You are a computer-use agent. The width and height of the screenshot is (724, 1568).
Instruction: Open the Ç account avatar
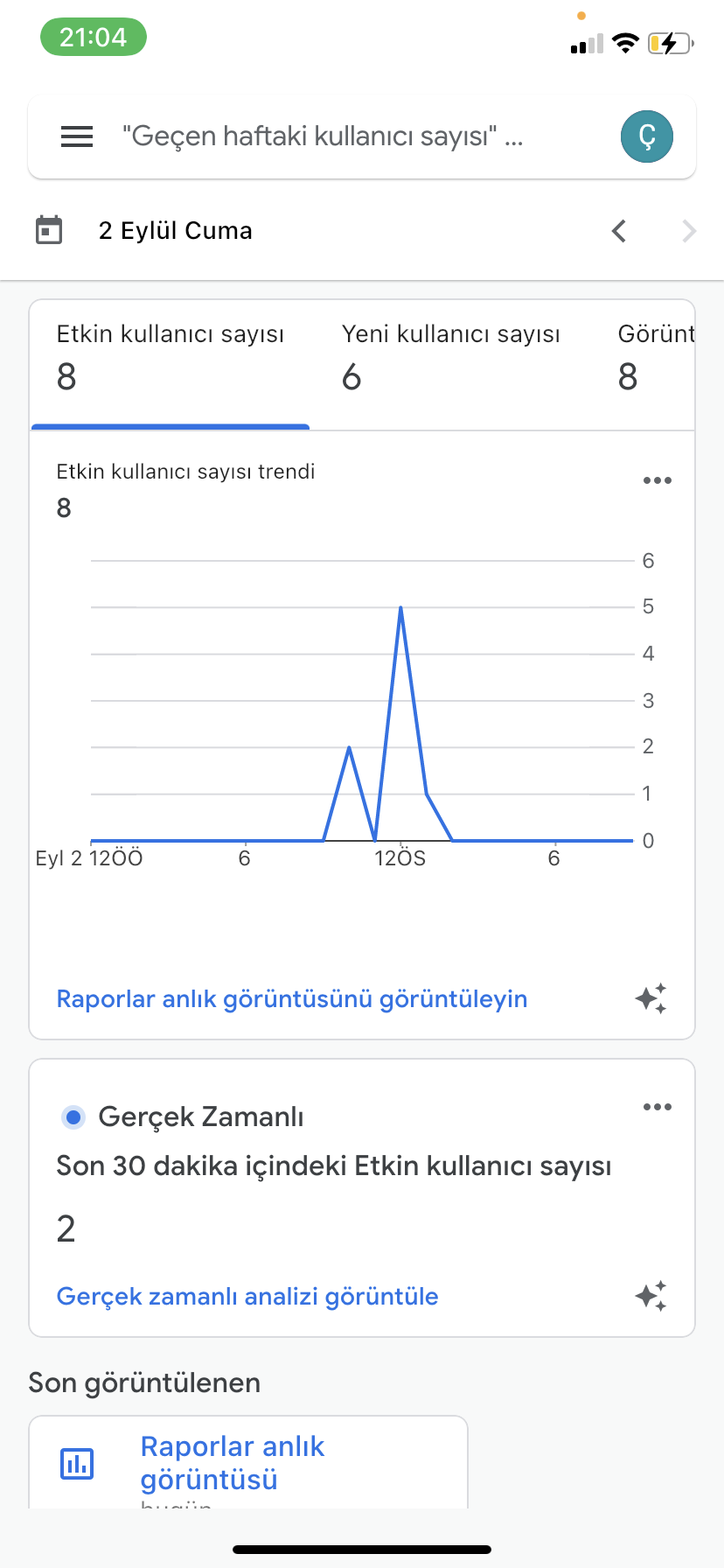coord(647,136)
